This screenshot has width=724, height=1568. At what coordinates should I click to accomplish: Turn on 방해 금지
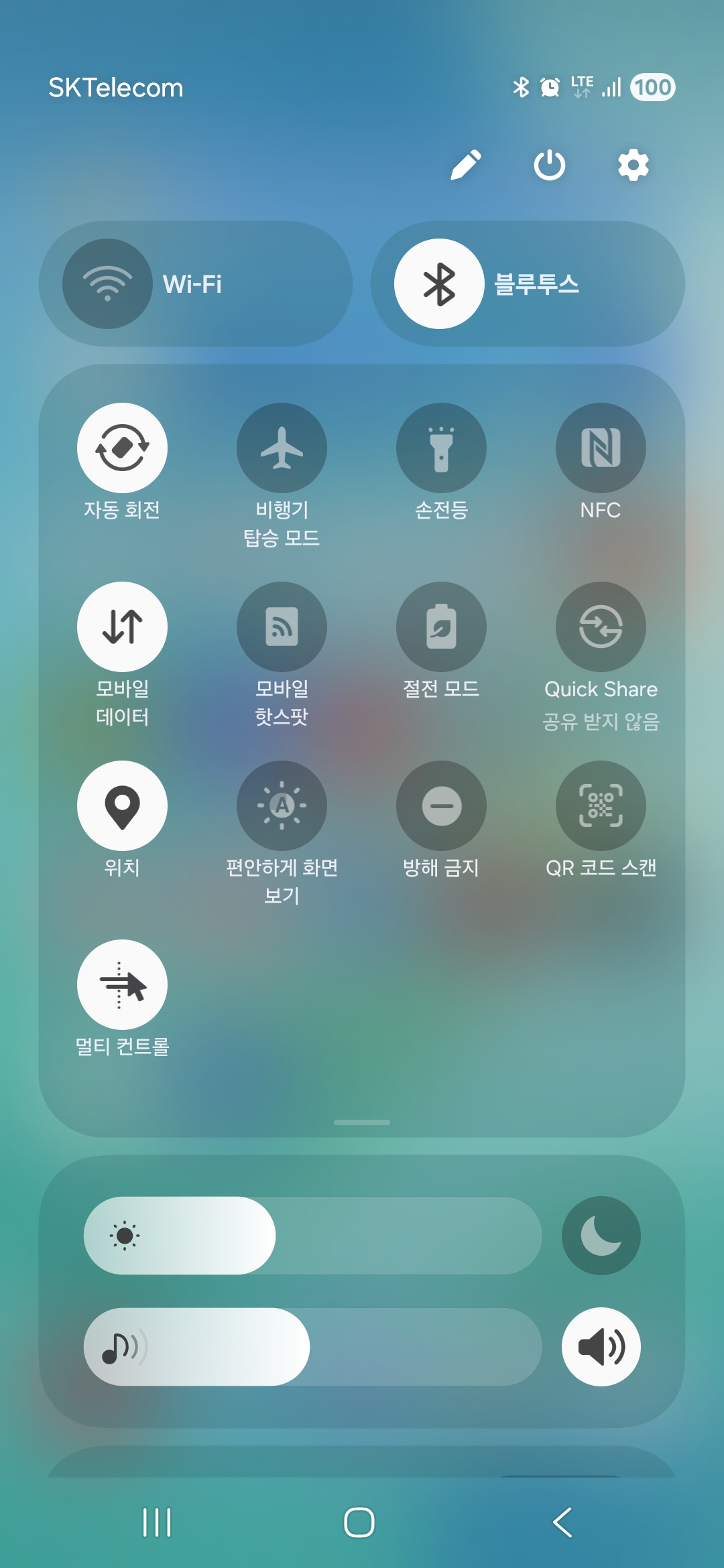click(441, 805)
